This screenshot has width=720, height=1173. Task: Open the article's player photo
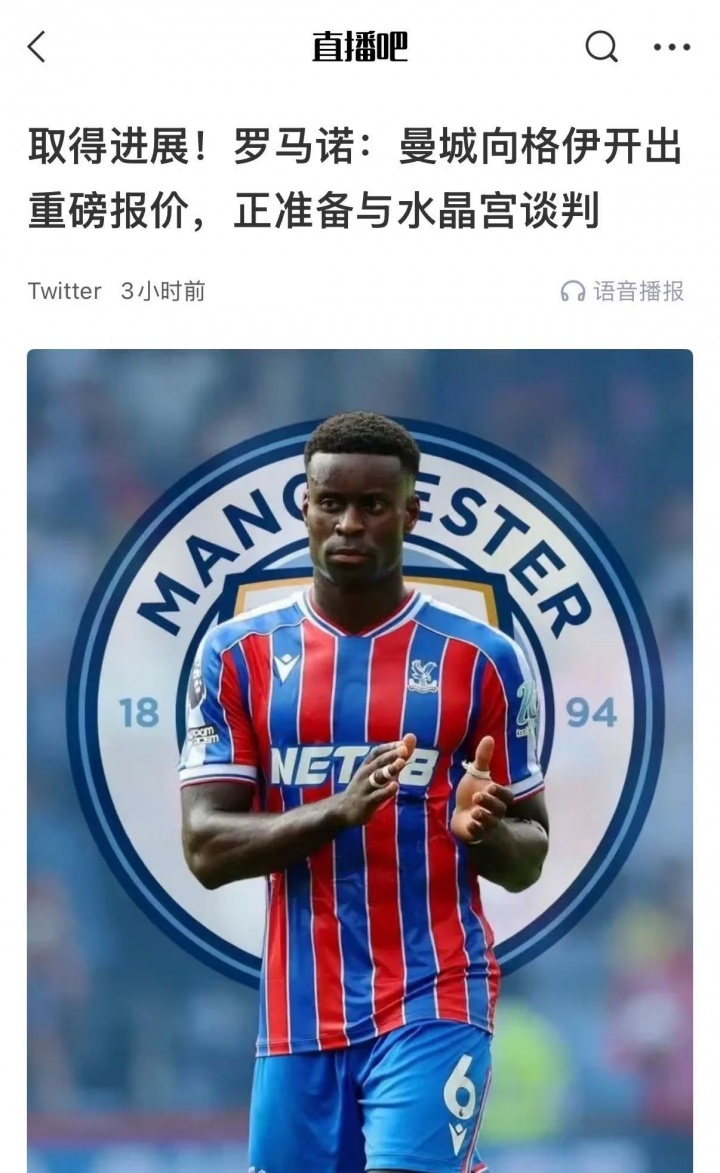pyautogui.click(x=360, y=760)
